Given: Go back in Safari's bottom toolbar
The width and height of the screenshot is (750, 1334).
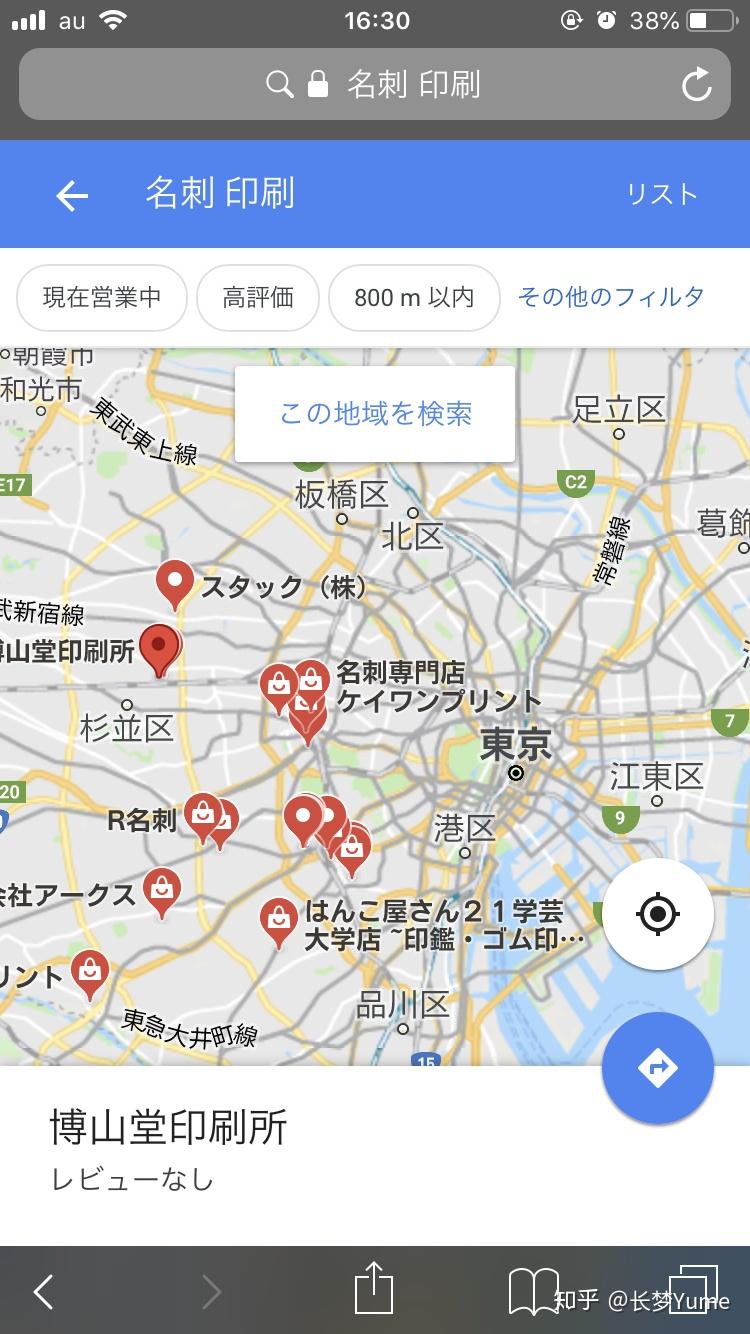Looking at the screenshot, I should 43,1292.
